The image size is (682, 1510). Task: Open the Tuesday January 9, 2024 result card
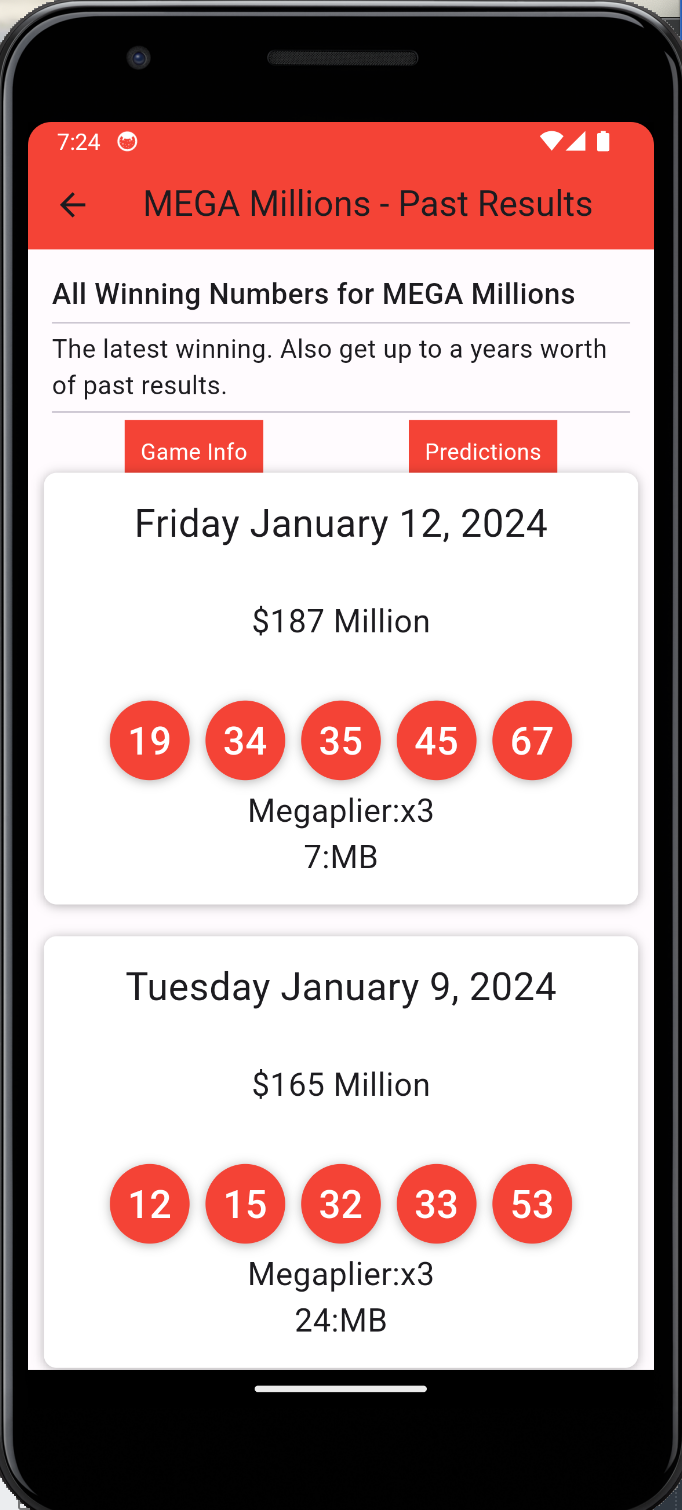(341, 1152)
